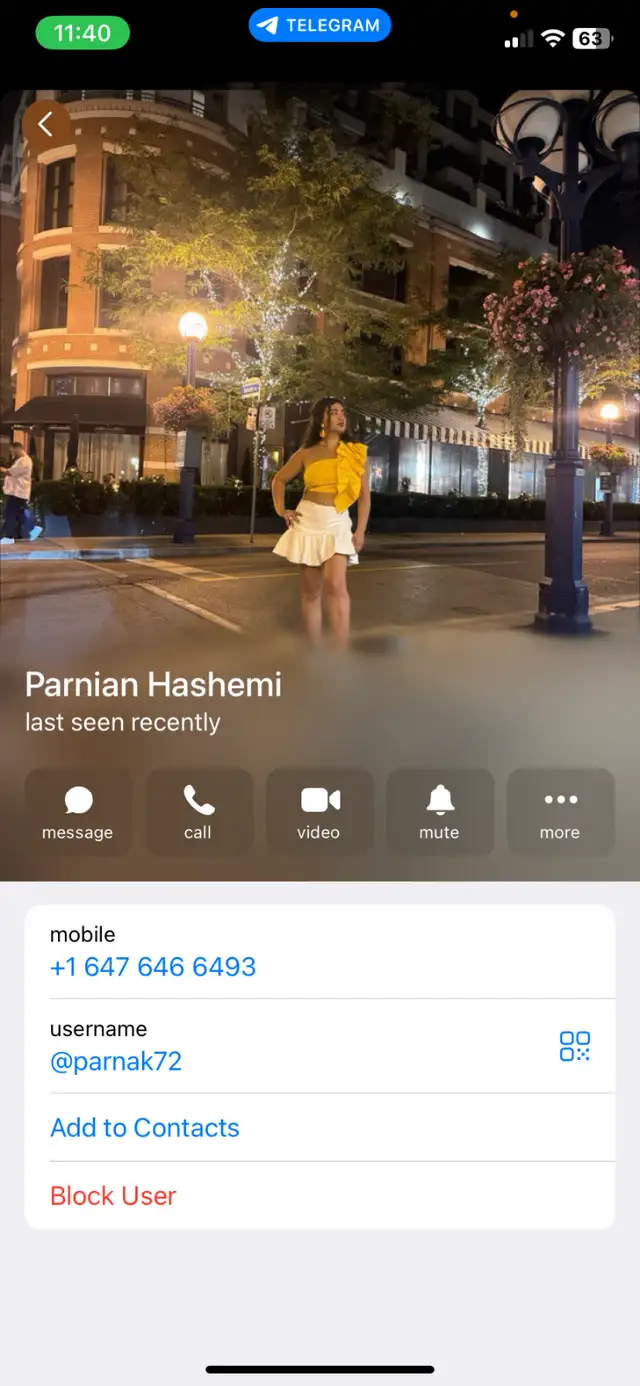Start a voice call with this contact
This screenshot has height=1386, width=640.
198,812
